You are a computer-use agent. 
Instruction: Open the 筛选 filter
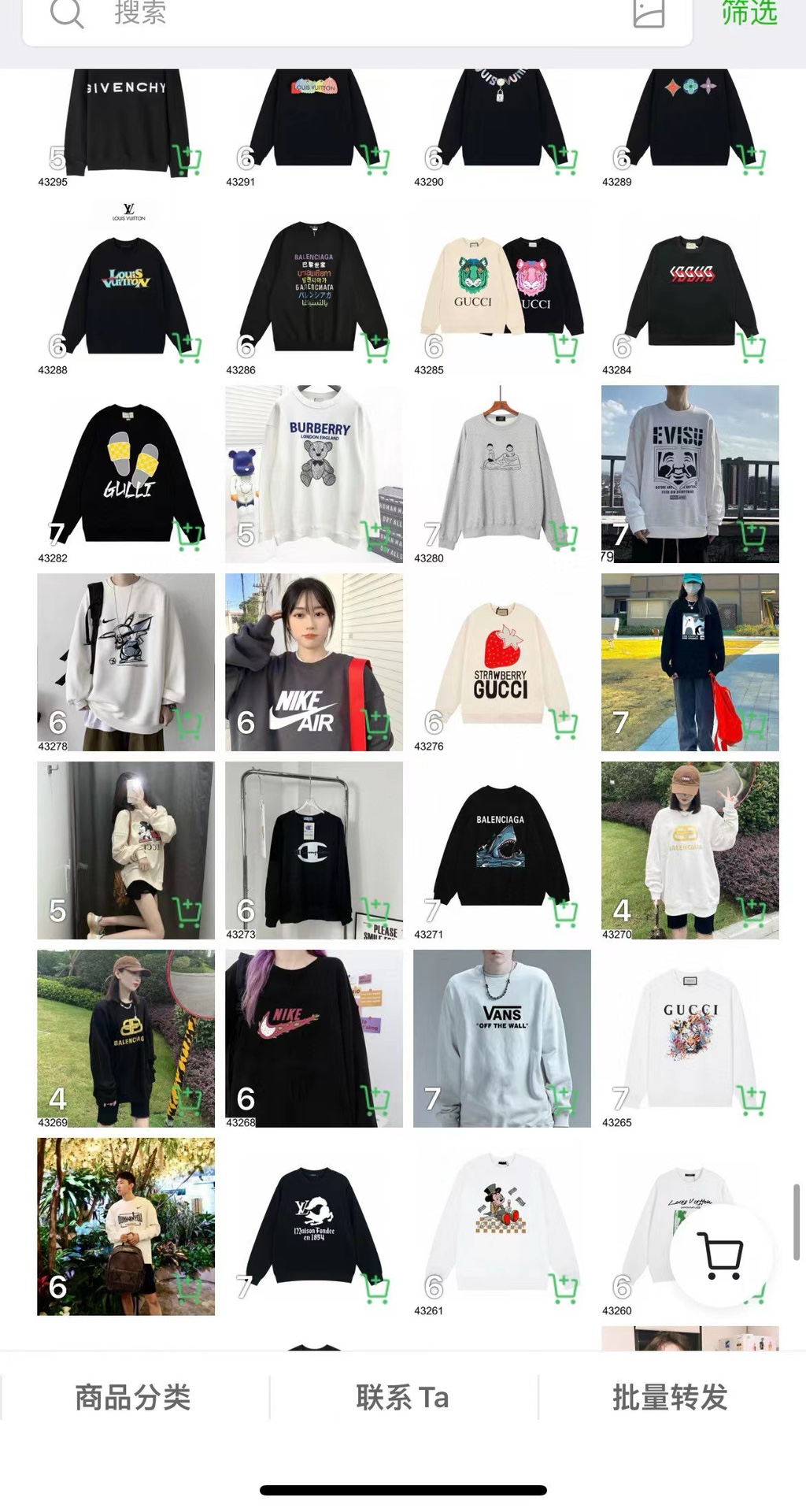point(749,13)
